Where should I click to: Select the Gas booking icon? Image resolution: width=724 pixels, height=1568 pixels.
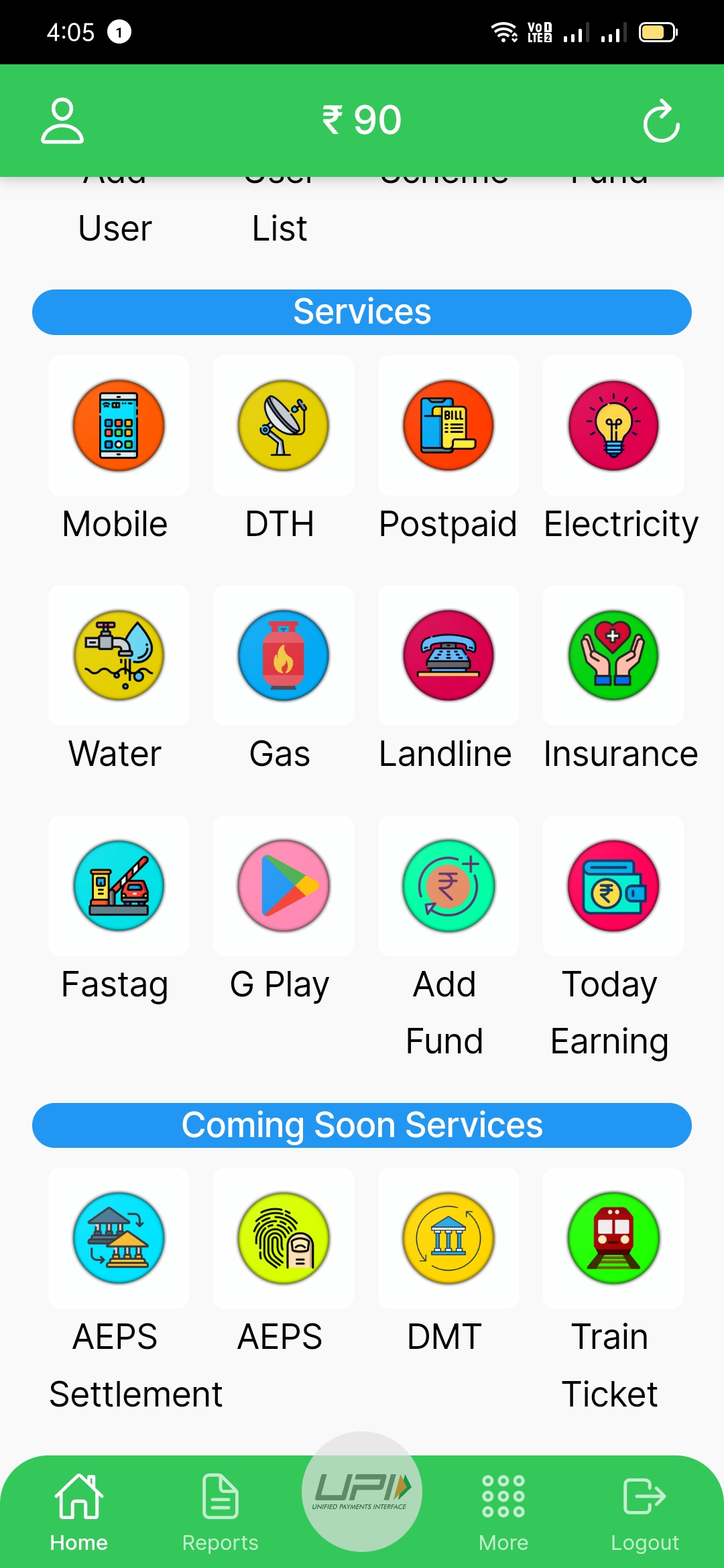283,655
